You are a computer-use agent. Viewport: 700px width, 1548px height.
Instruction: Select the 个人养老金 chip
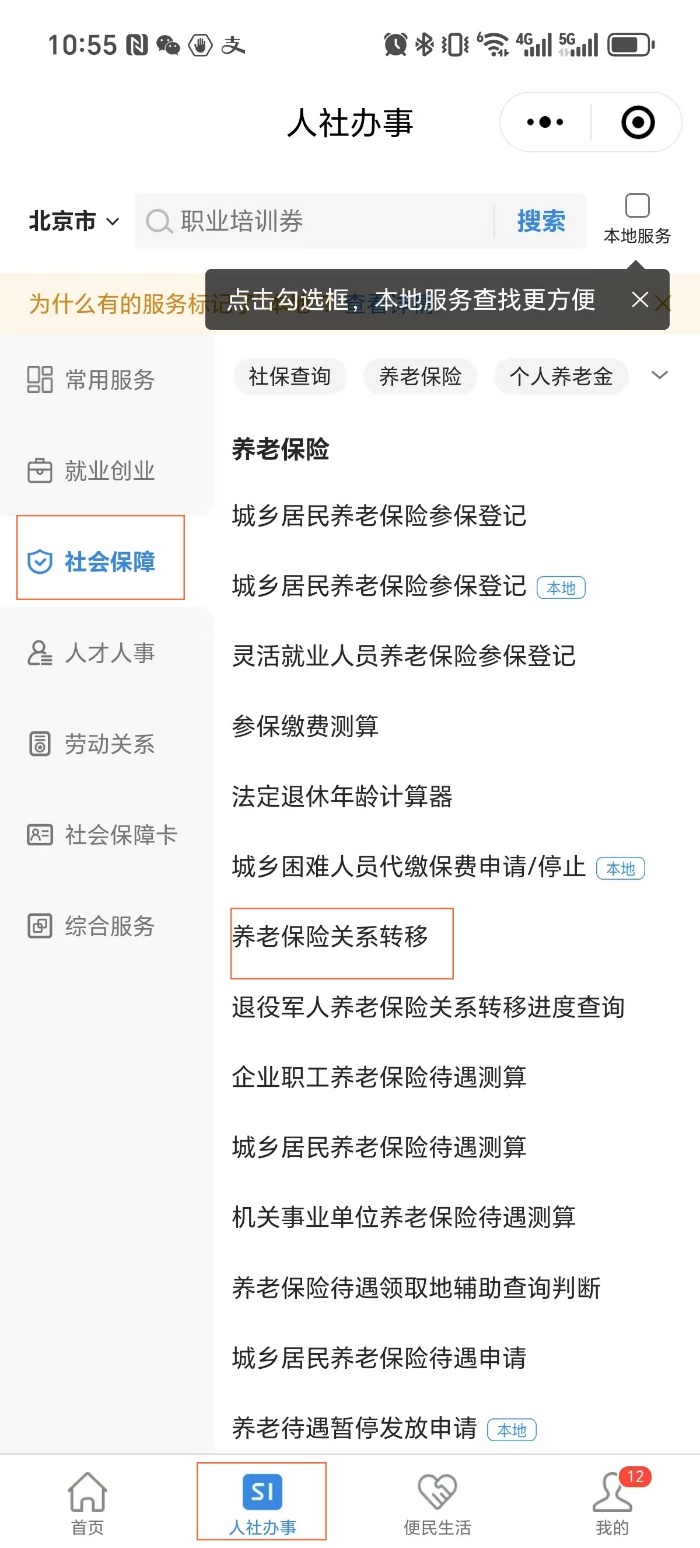click(561, 377)
